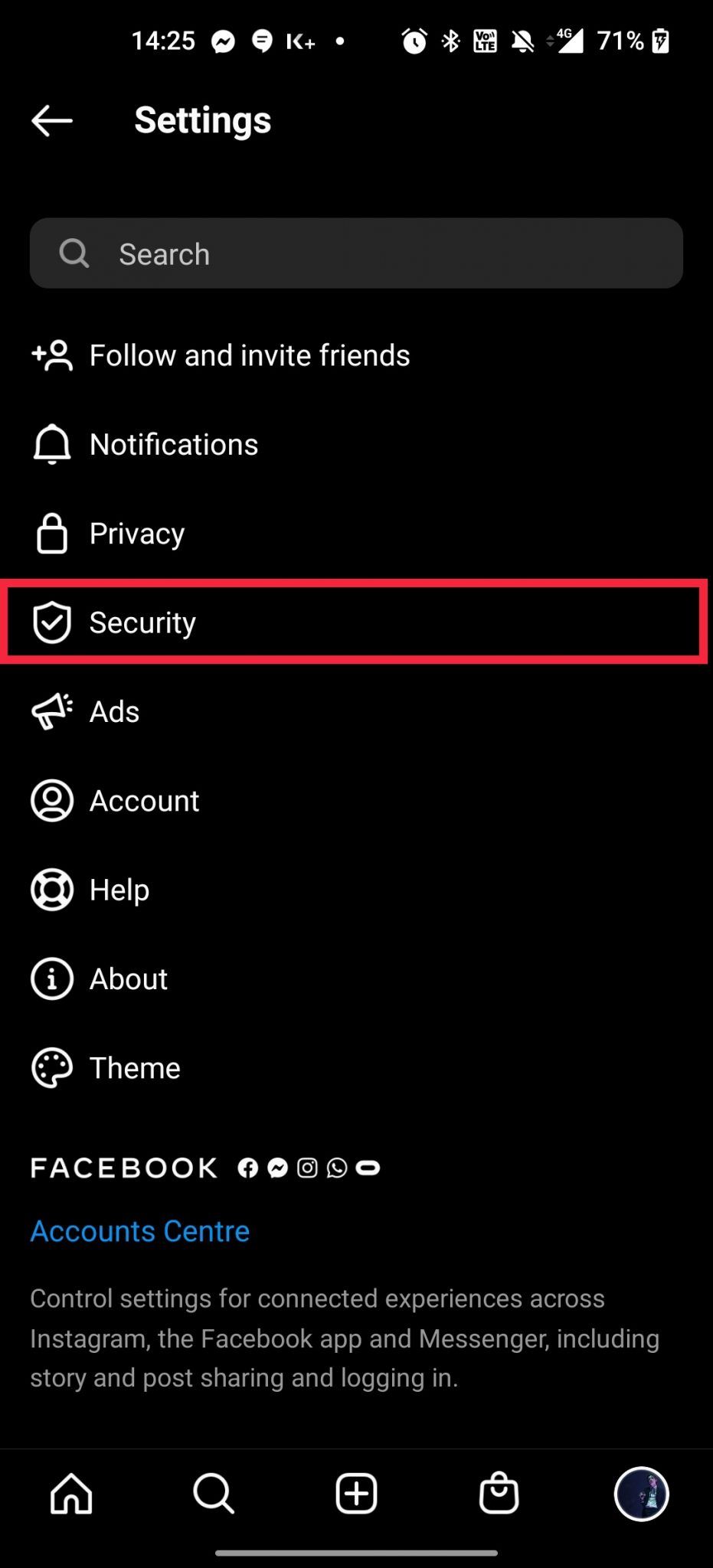This screenshot has height=1568, width=713.
Task: Select Follow and invite friends
Action: click(249, 355)
